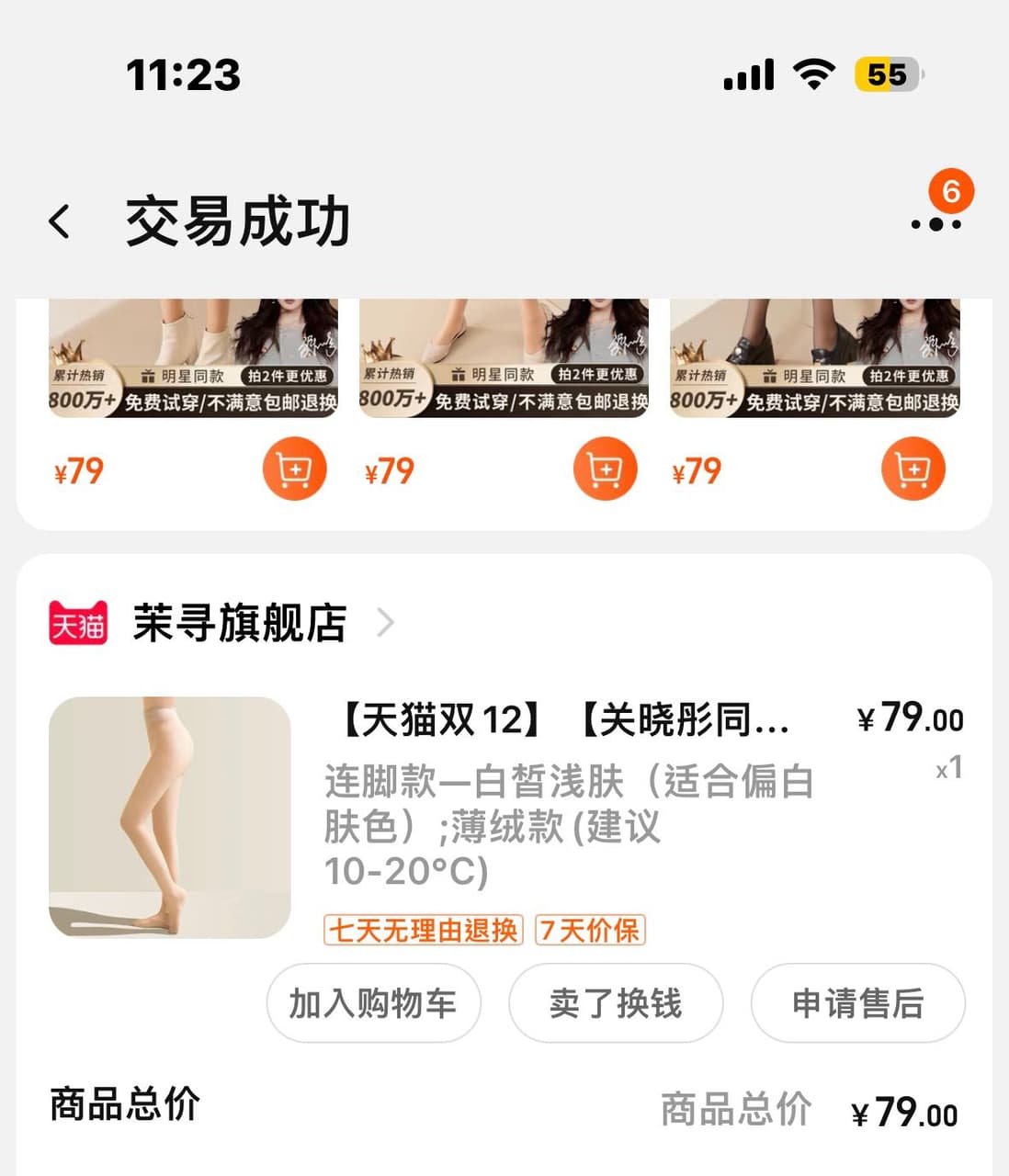The image size is (1009, 1176).
Task: Tap the 商品总价 total price row
Action: pyautogui.click(x=125, y=1104)
